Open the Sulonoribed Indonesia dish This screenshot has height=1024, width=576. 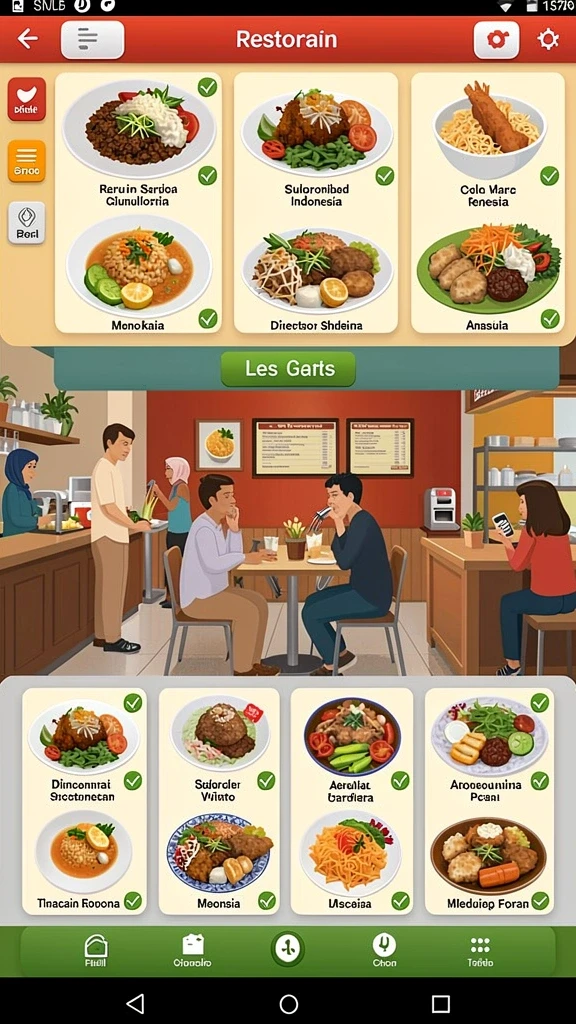tap(317, 140)
